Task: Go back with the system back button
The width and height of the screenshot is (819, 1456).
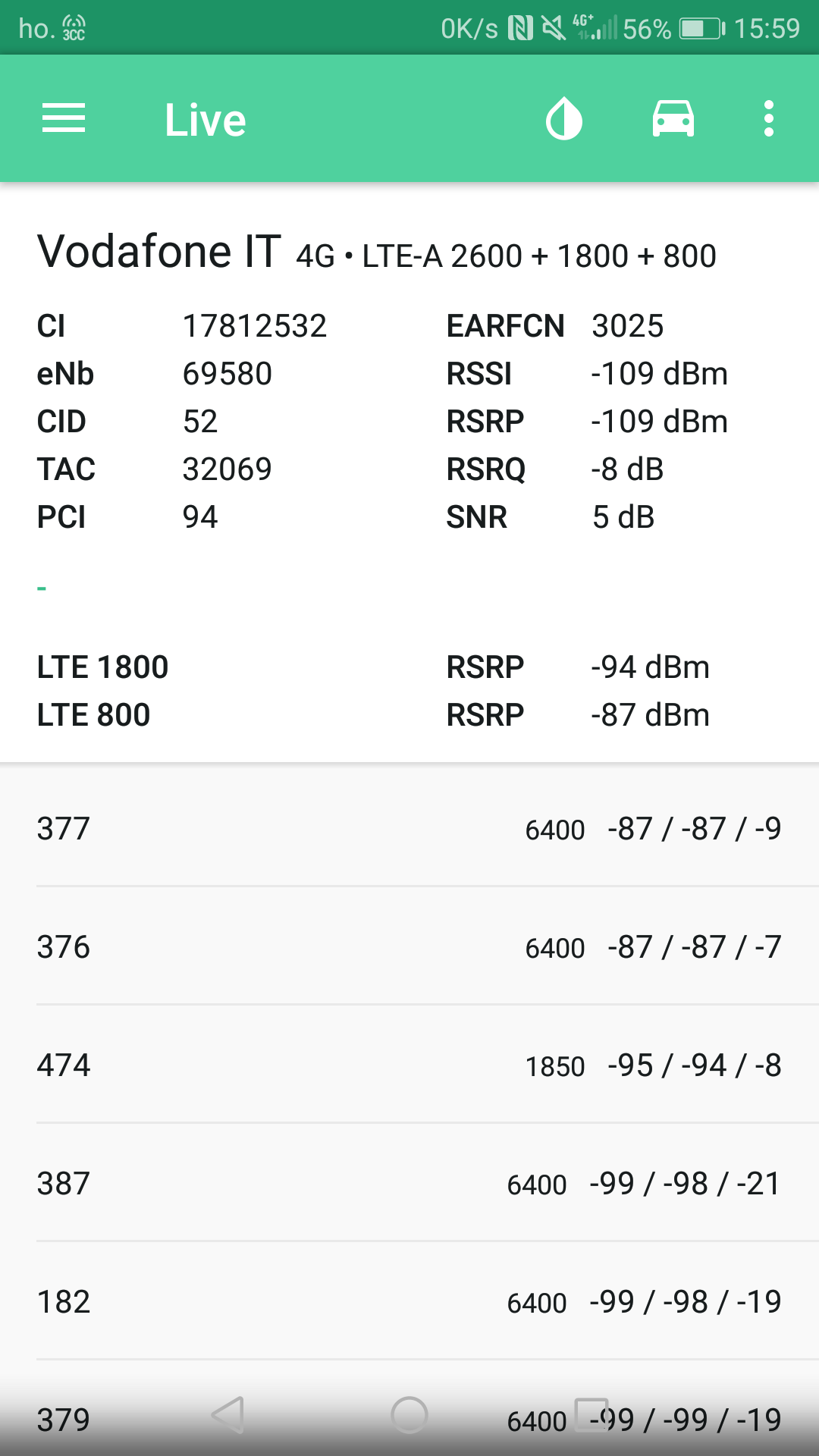Action: click(228, 1415)
